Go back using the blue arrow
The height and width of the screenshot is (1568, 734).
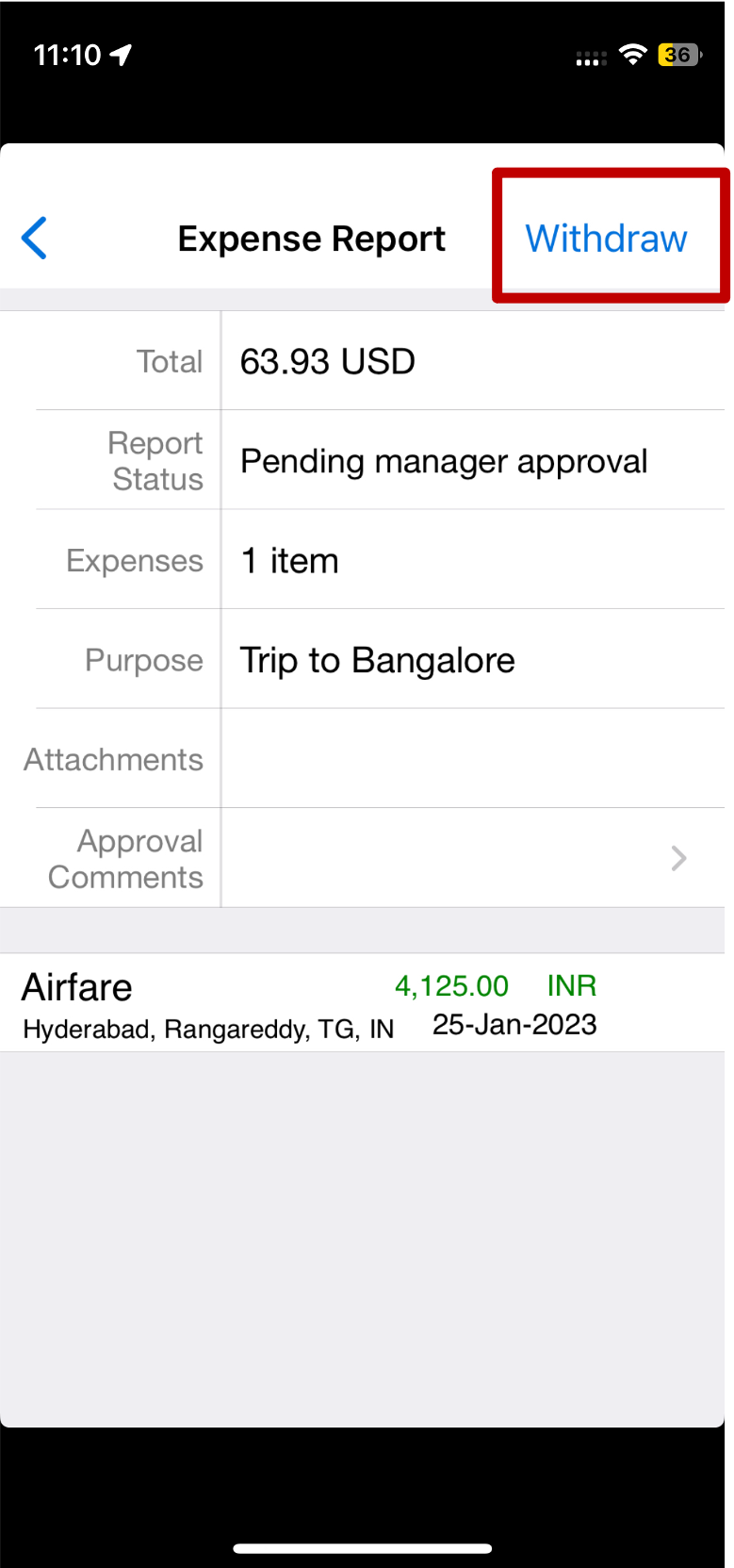coord(35,239)
